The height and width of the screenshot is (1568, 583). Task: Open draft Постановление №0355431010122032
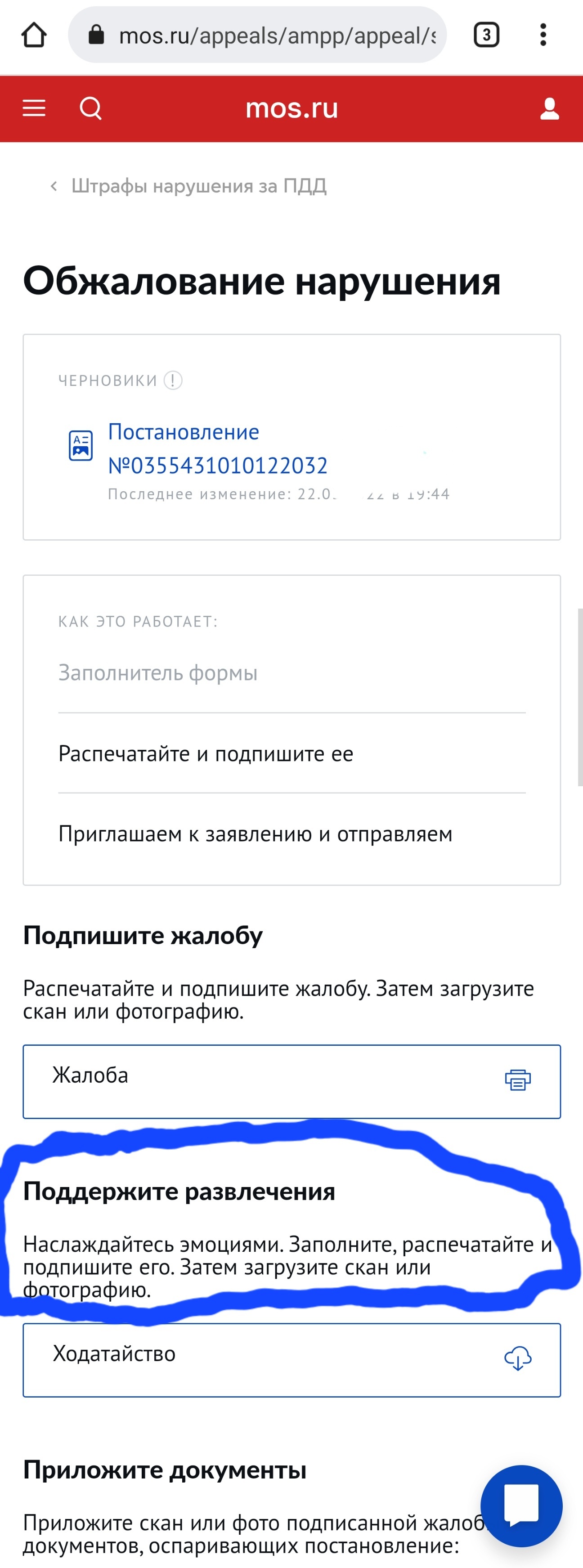click(x=217, y=448)
